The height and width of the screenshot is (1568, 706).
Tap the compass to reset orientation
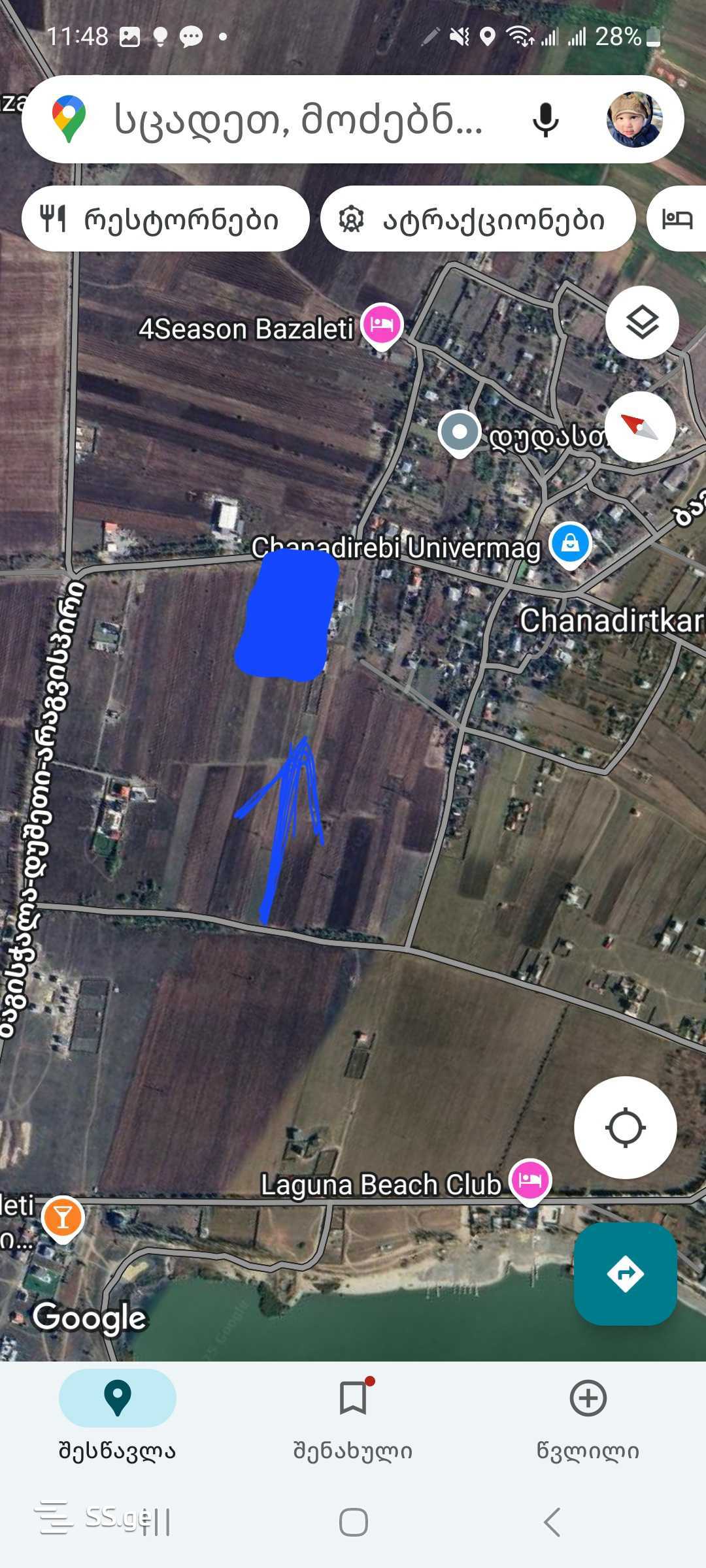pyautogui.click(x=640, y=427)
